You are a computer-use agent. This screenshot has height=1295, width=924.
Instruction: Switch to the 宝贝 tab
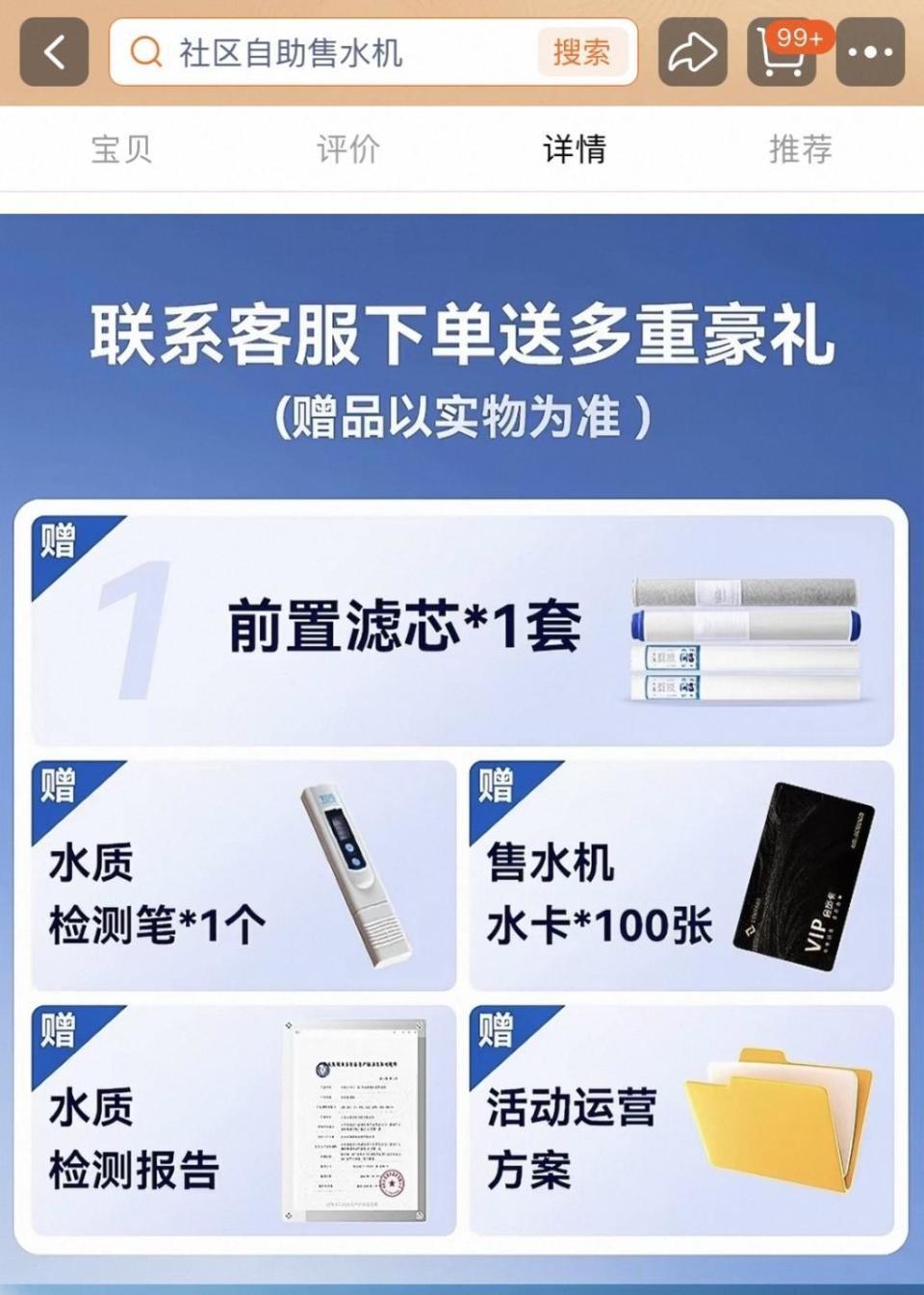tap(121, 149)
